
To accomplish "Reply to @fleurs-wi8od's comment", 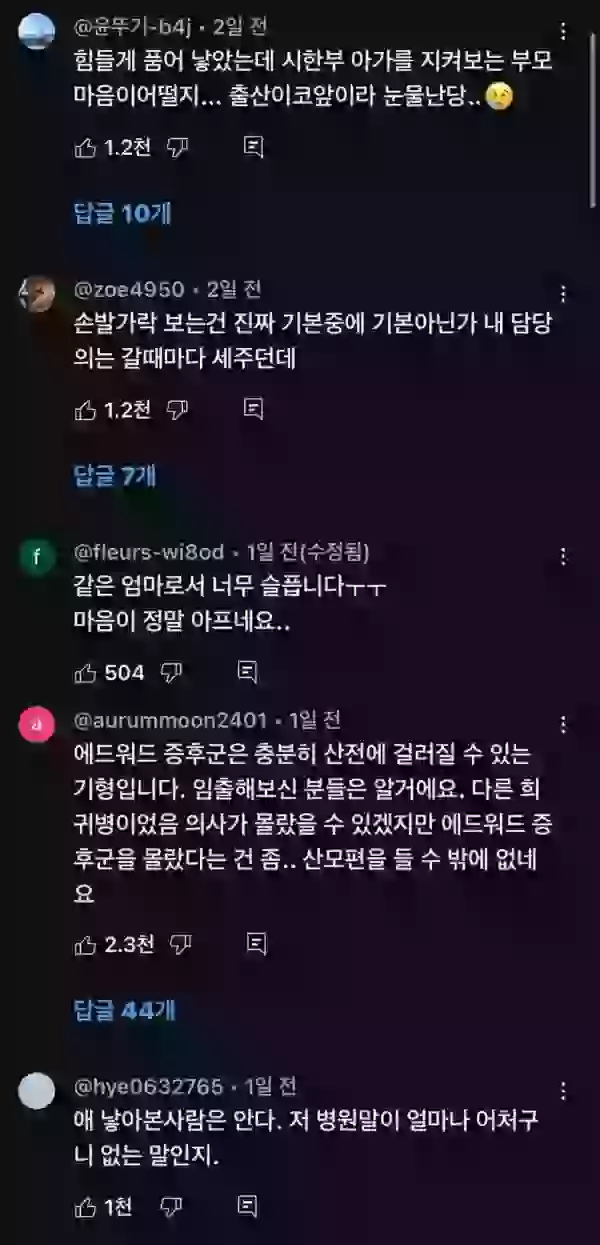I will click(246, 672).
